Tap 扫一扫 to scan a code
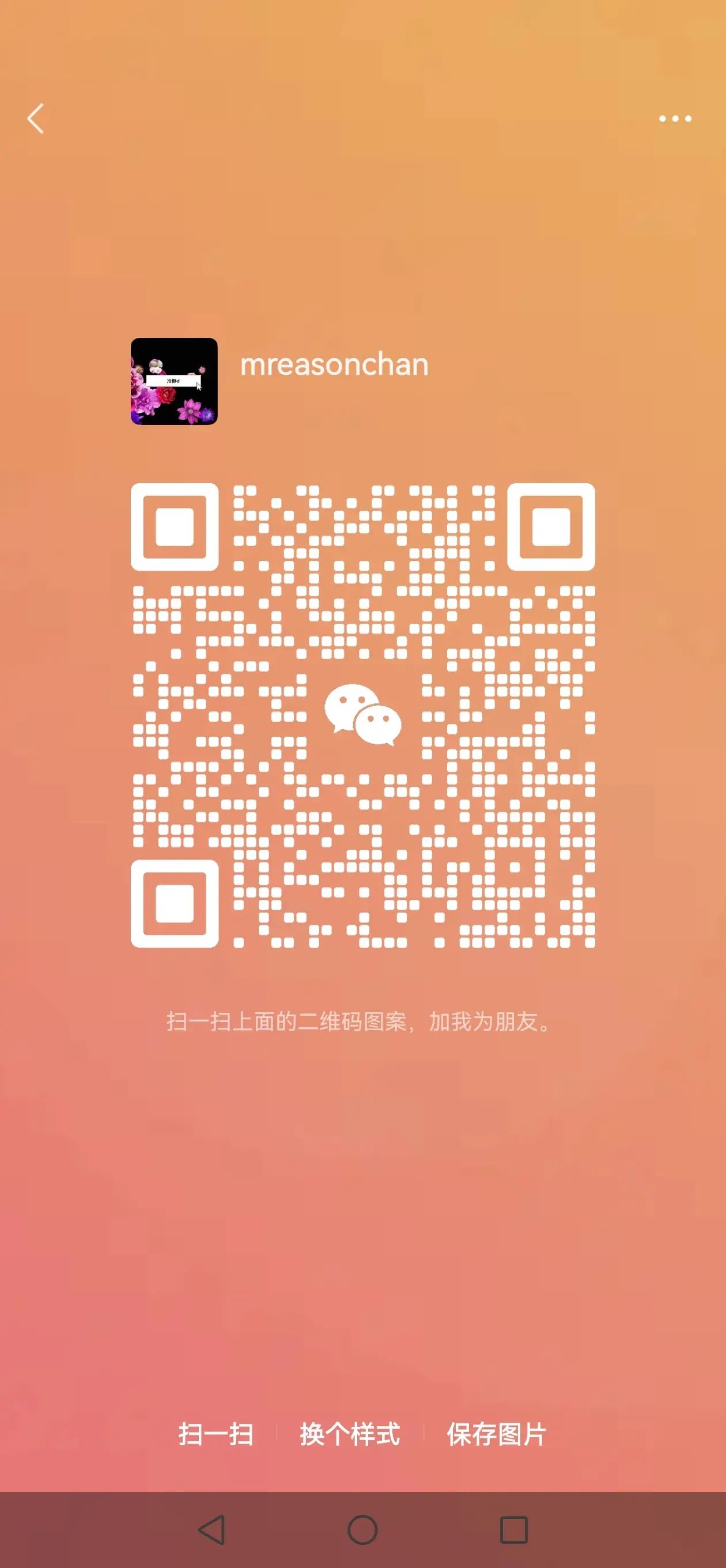 click(215, 1435)
